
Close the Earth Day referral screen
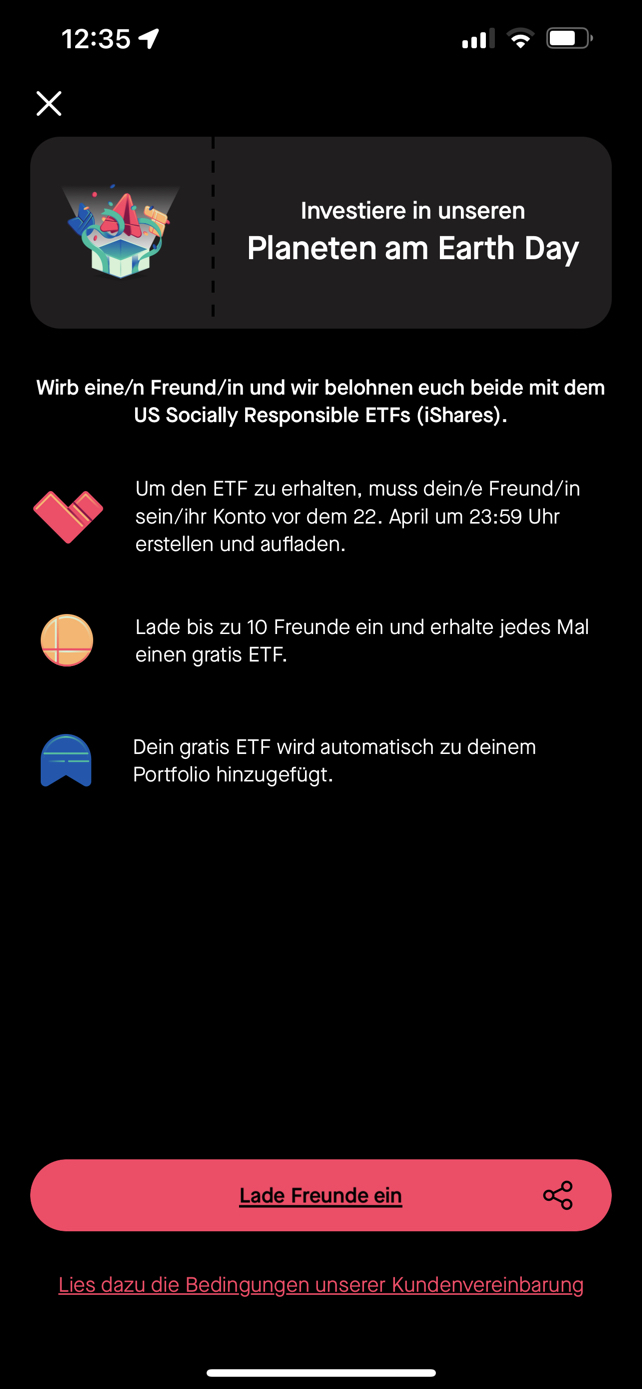49,103
